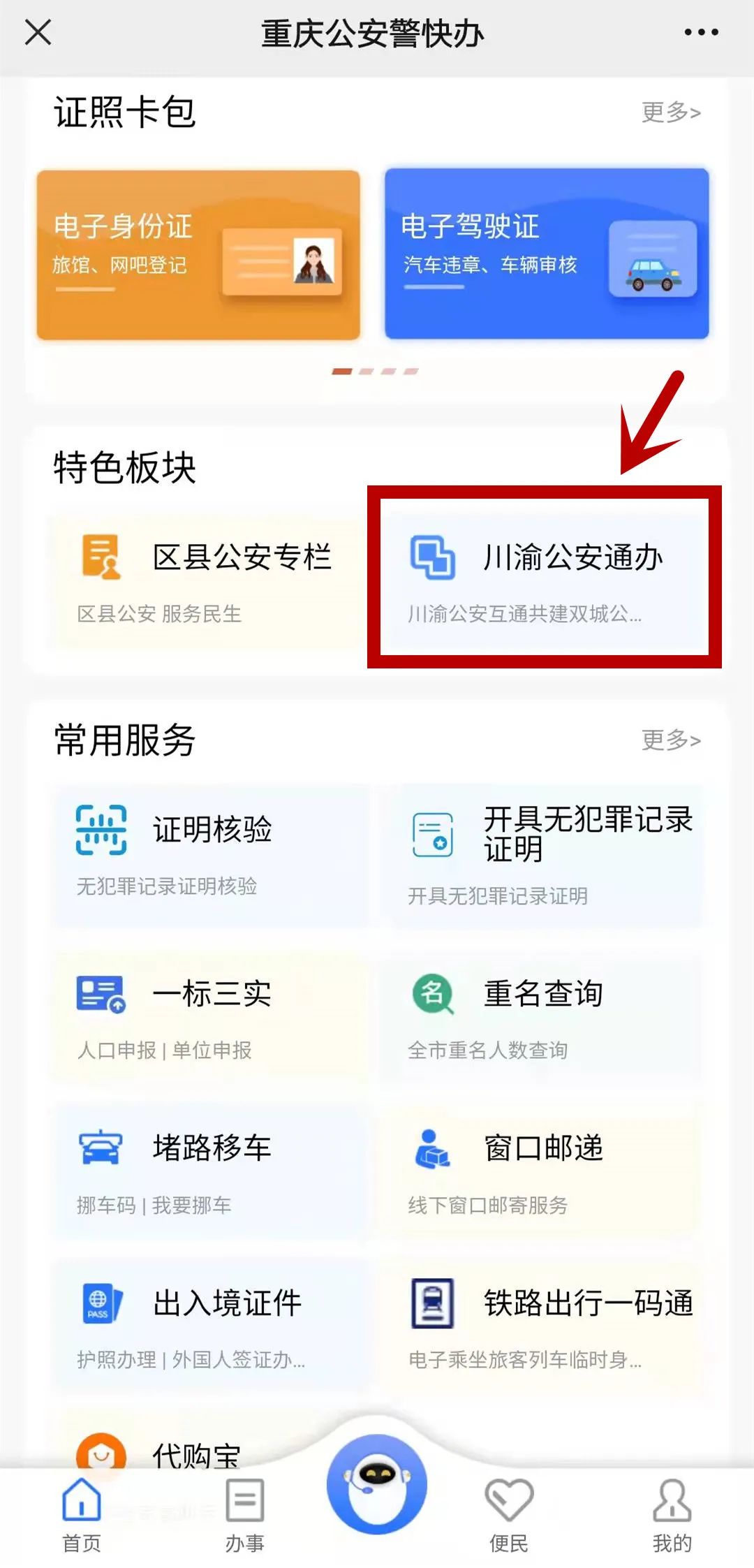Open the 电子身份证 card

pos(198,255)
